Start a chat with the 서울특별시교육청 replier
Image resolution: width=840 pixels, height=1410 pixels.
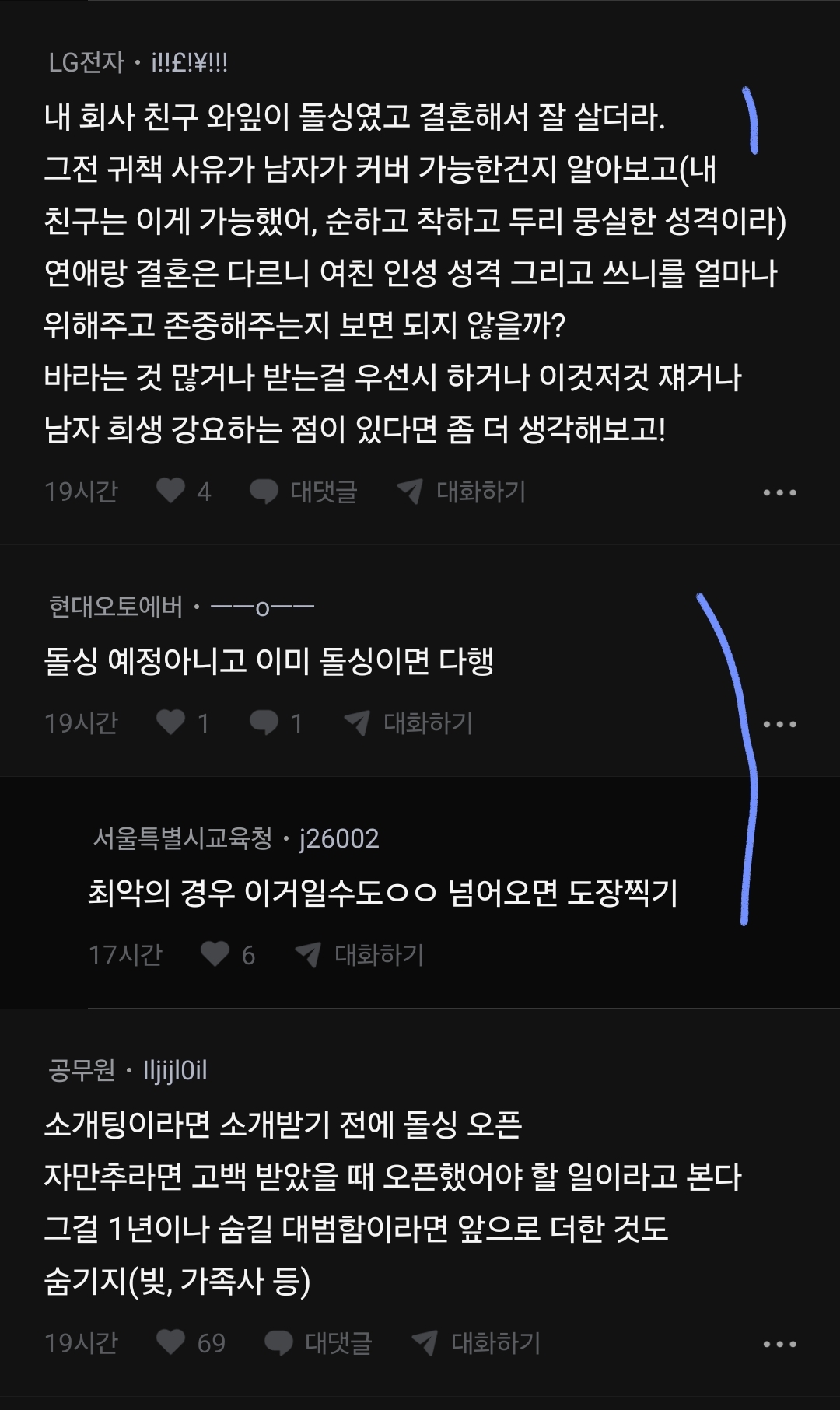360,954
